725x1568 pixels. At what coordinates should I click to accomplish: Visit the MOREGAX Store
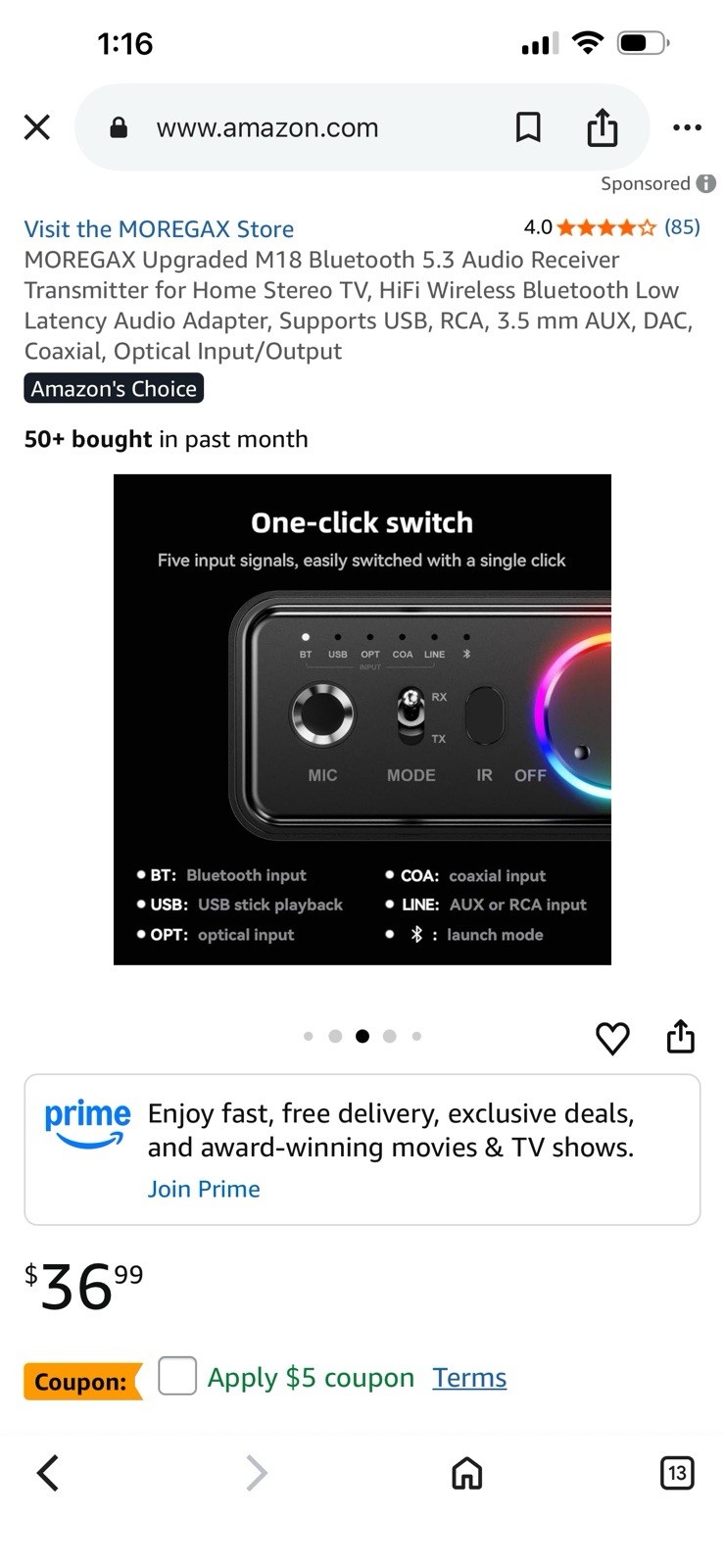coord(159,229)
